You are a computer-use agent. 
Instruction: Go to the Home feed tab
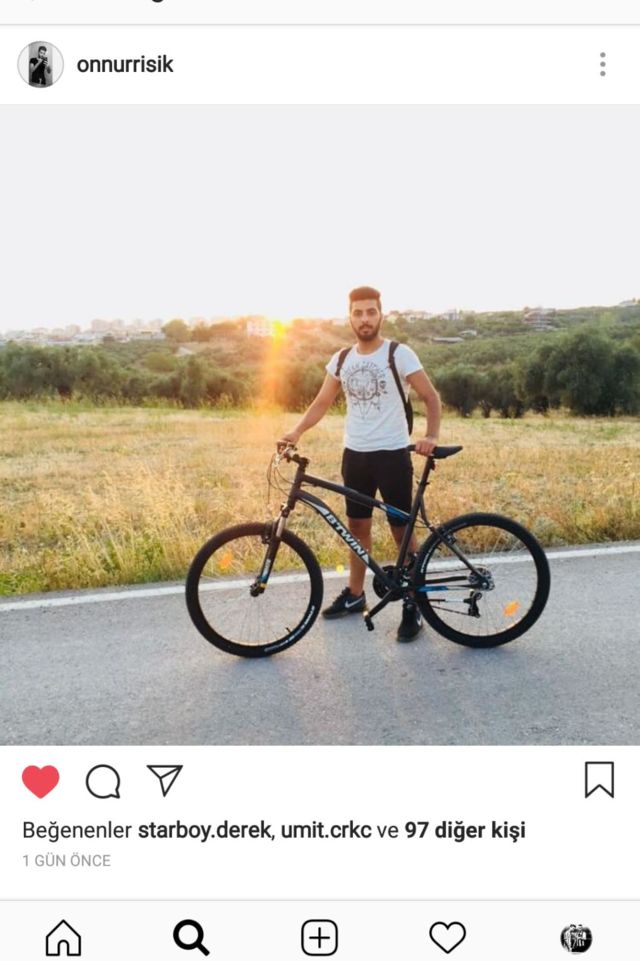(63, 938)
